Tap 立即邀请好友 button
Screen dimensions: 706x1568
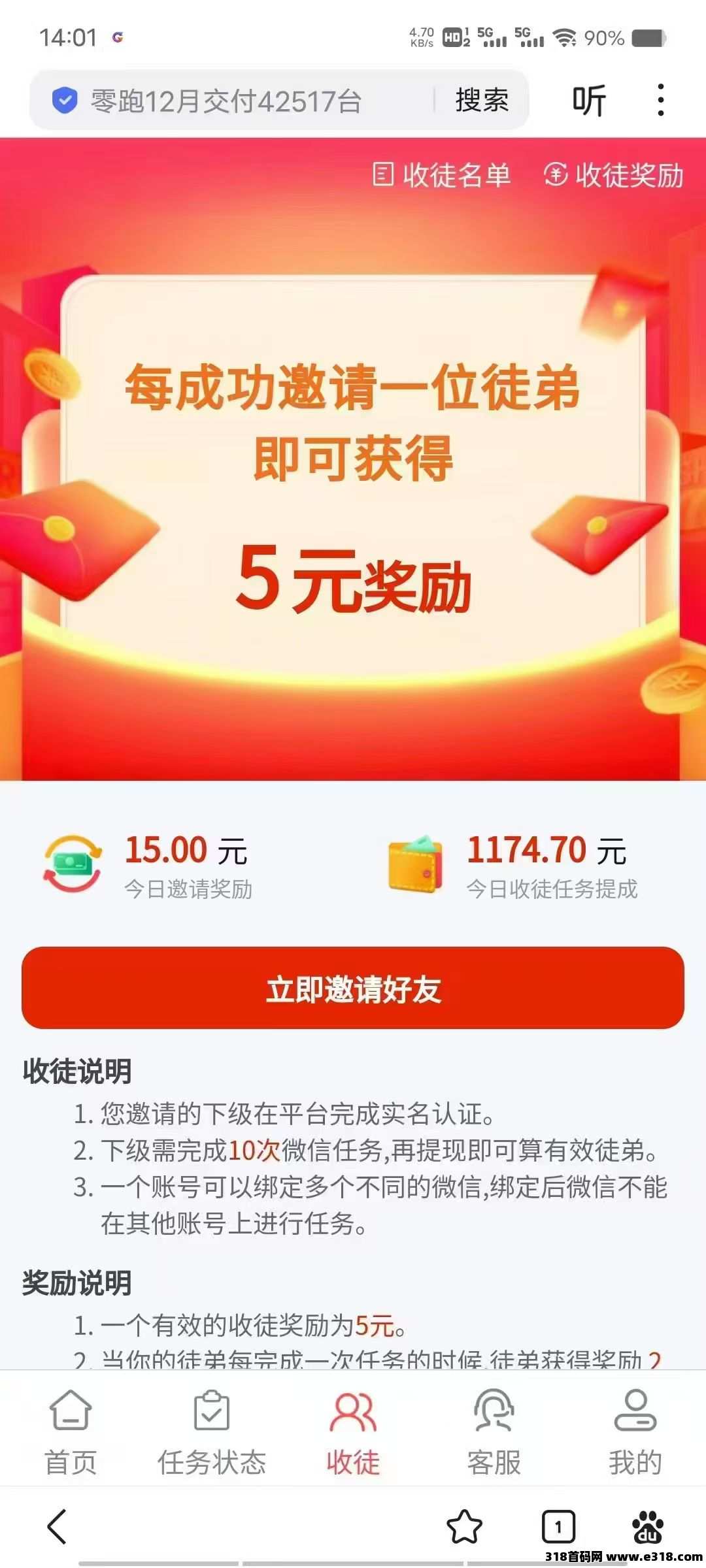(353, 988)
